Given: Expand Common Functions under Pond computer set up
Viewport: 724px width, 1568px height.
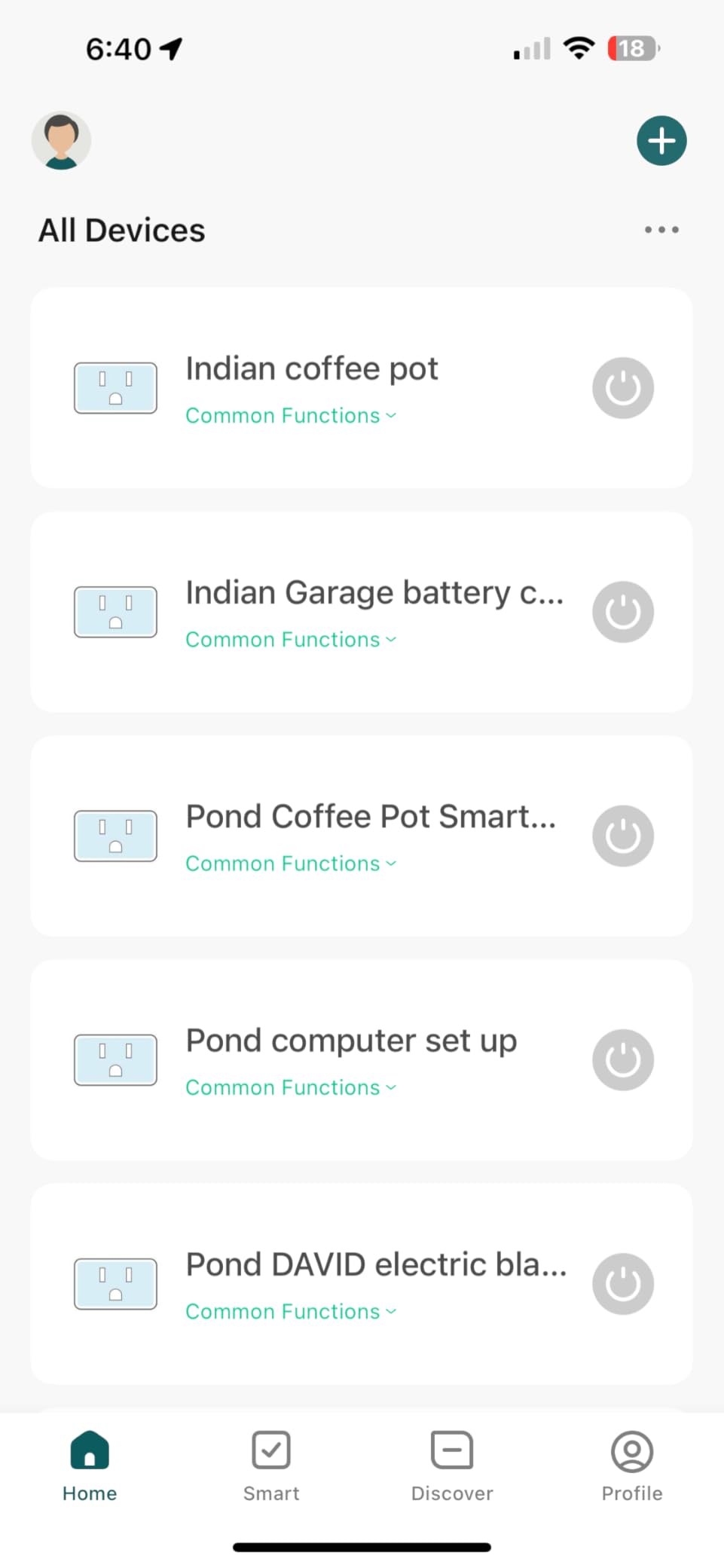Looking at the screenshot, I should tap(291, 1087).
